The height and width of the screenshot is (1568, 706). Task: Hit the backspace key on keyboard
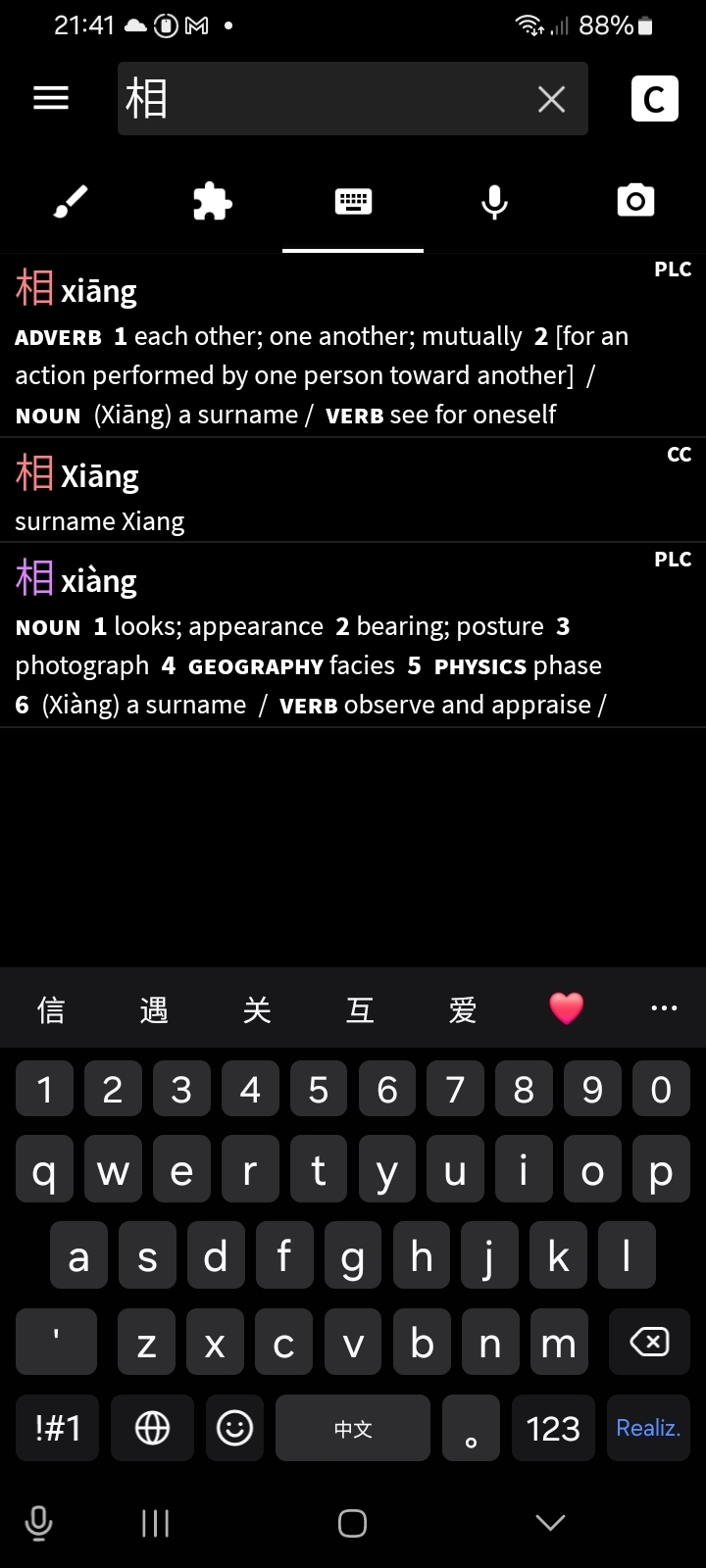pos(648,1342)
